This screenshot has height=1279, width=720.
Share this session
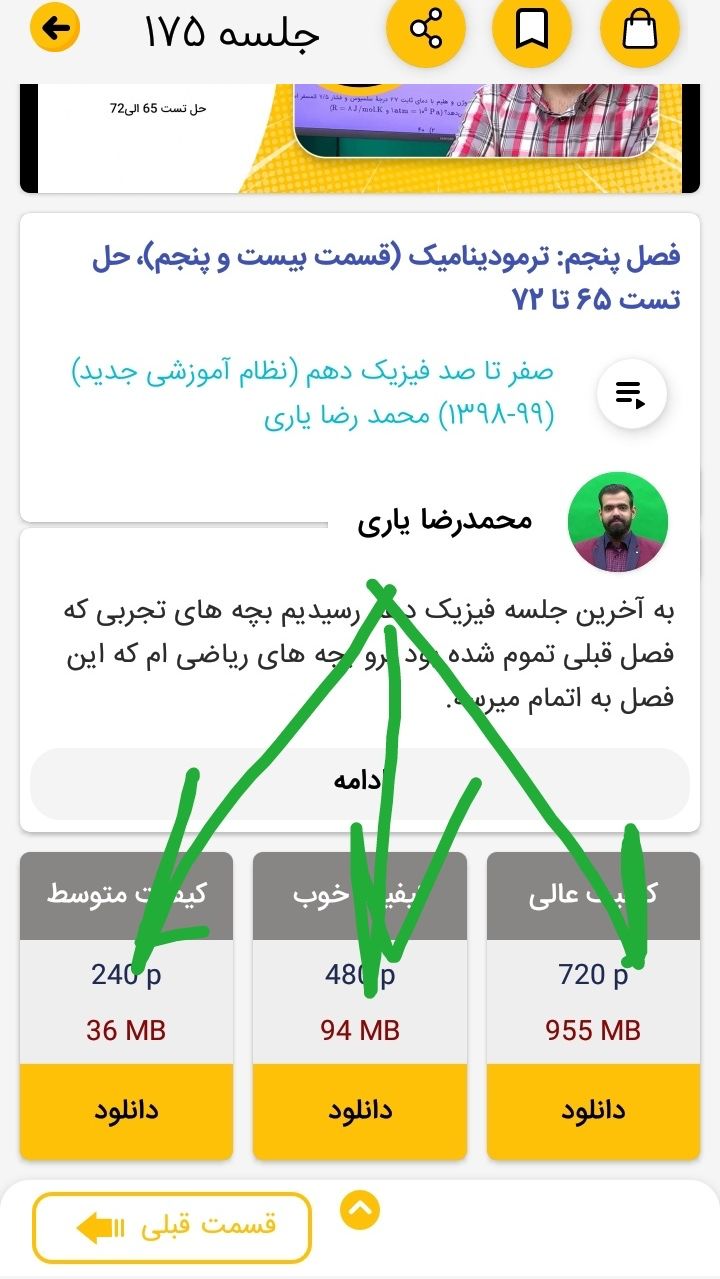click(x=426, y=31)
